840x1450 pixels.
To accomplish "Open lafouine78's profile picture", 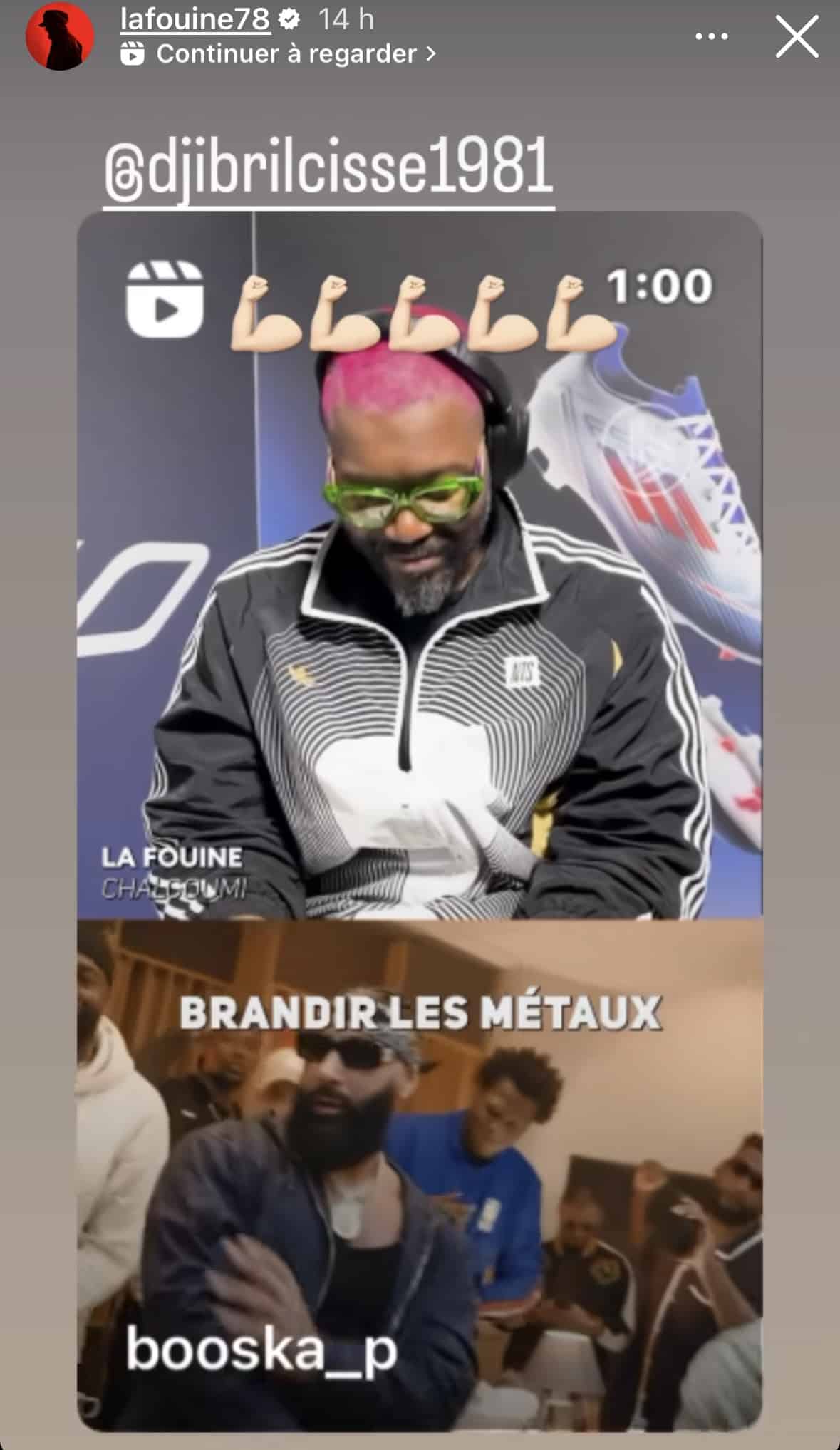I will pos(59,36).
